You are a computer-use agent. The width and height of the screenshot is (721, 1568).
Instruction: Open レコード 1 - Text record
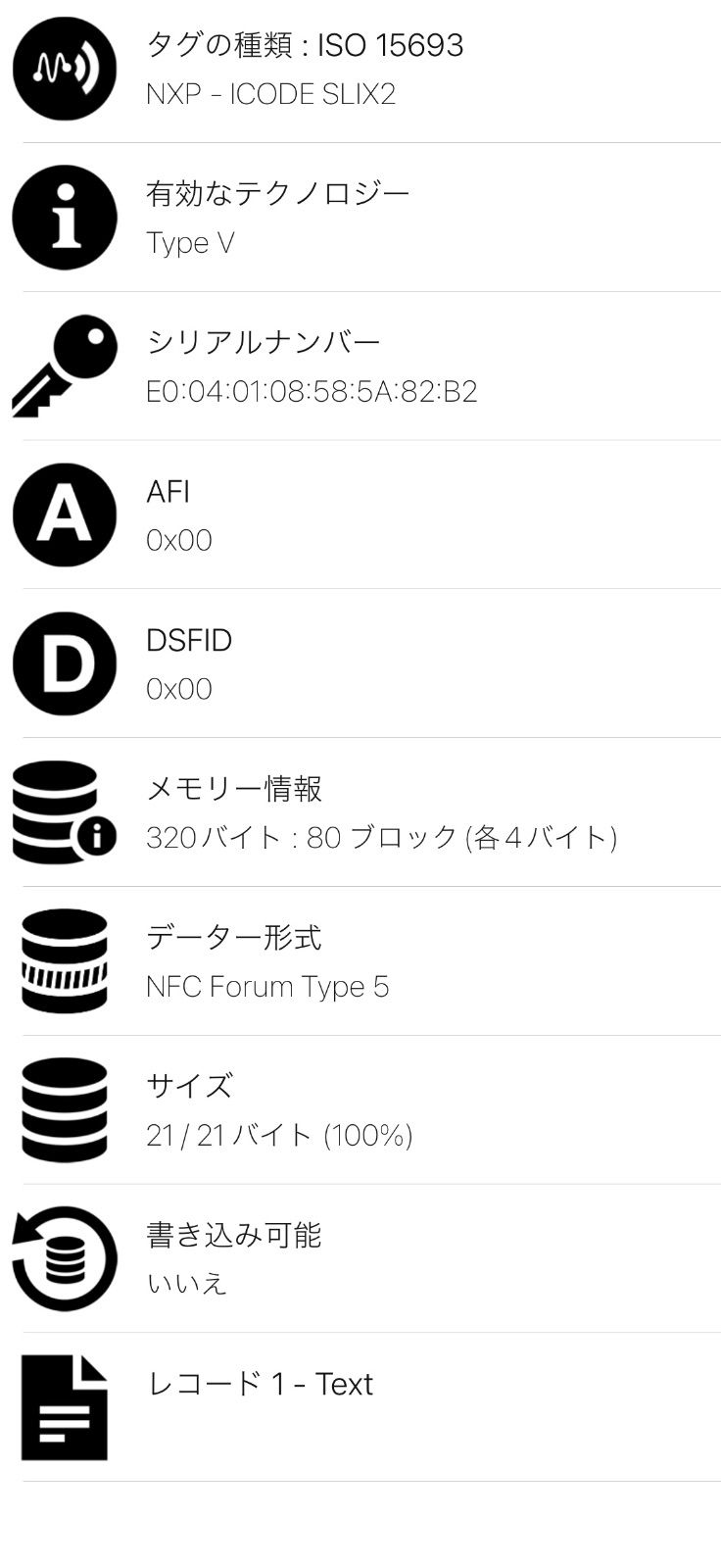coord(360,1407)
